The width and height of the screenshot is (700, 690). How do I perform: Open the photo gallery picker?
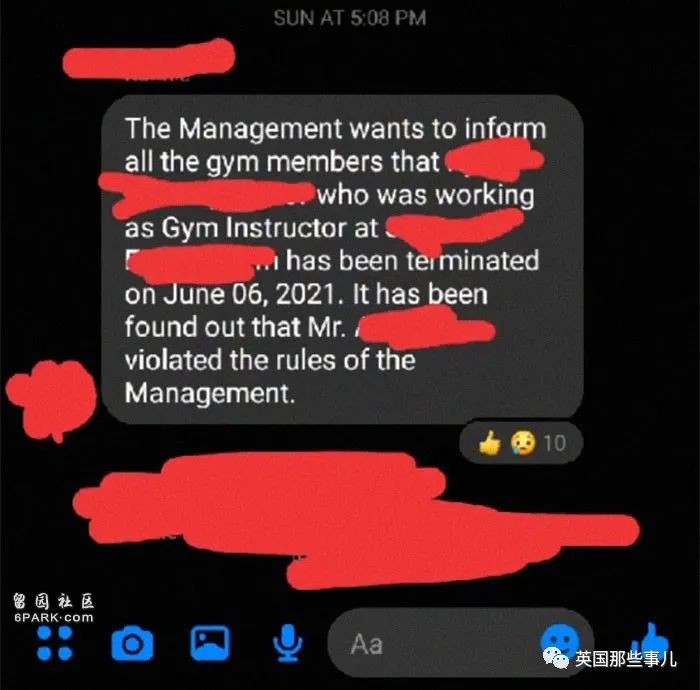[x=210, y=642]
